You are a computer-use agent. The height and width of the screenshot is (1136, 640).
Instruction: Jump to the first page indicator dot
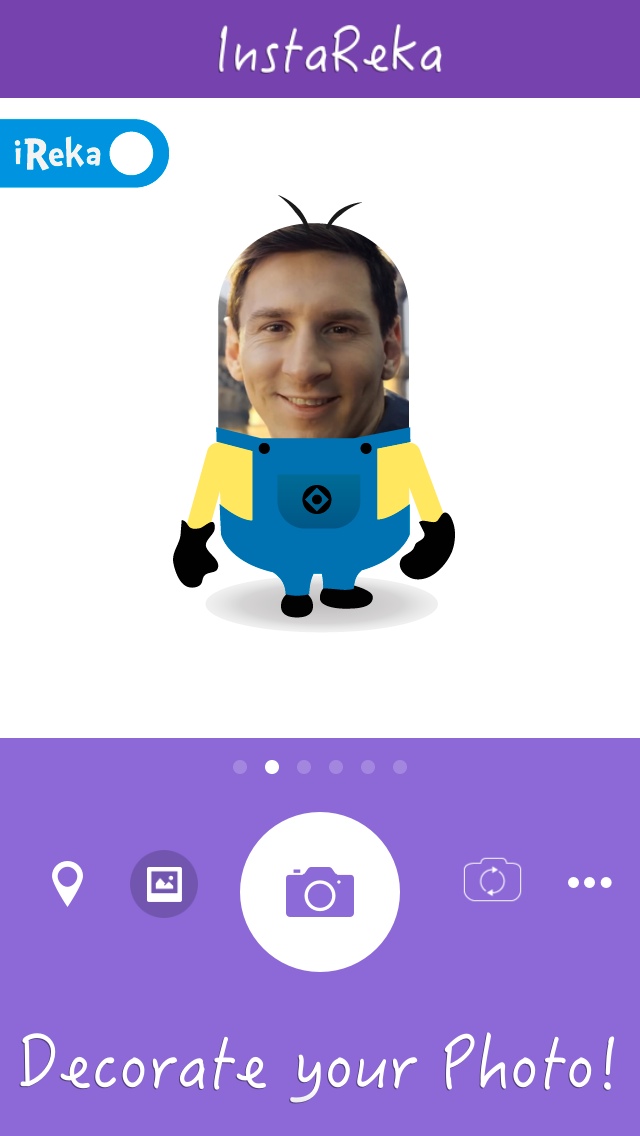240,767
